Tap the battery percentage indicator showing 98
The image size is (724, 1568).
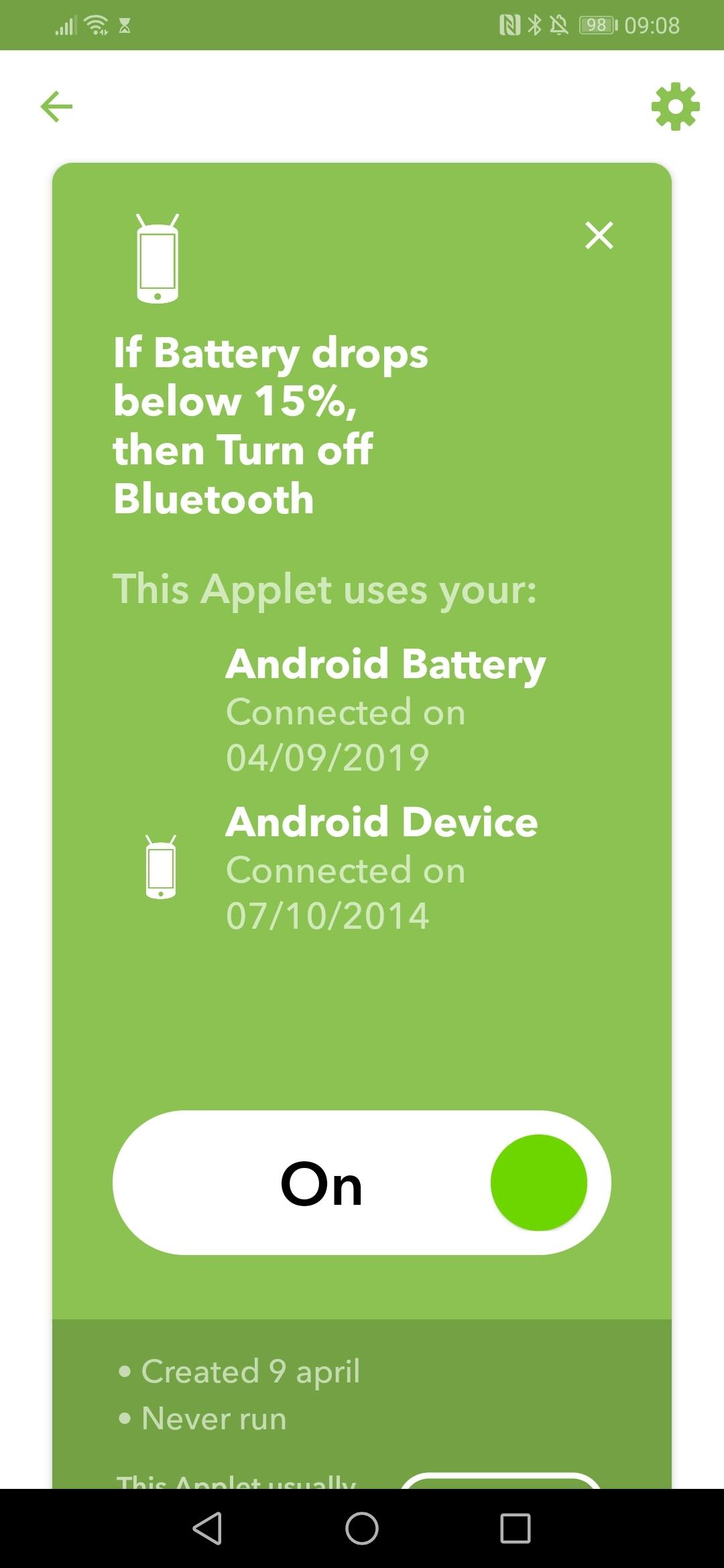click(x=597, y=24)
